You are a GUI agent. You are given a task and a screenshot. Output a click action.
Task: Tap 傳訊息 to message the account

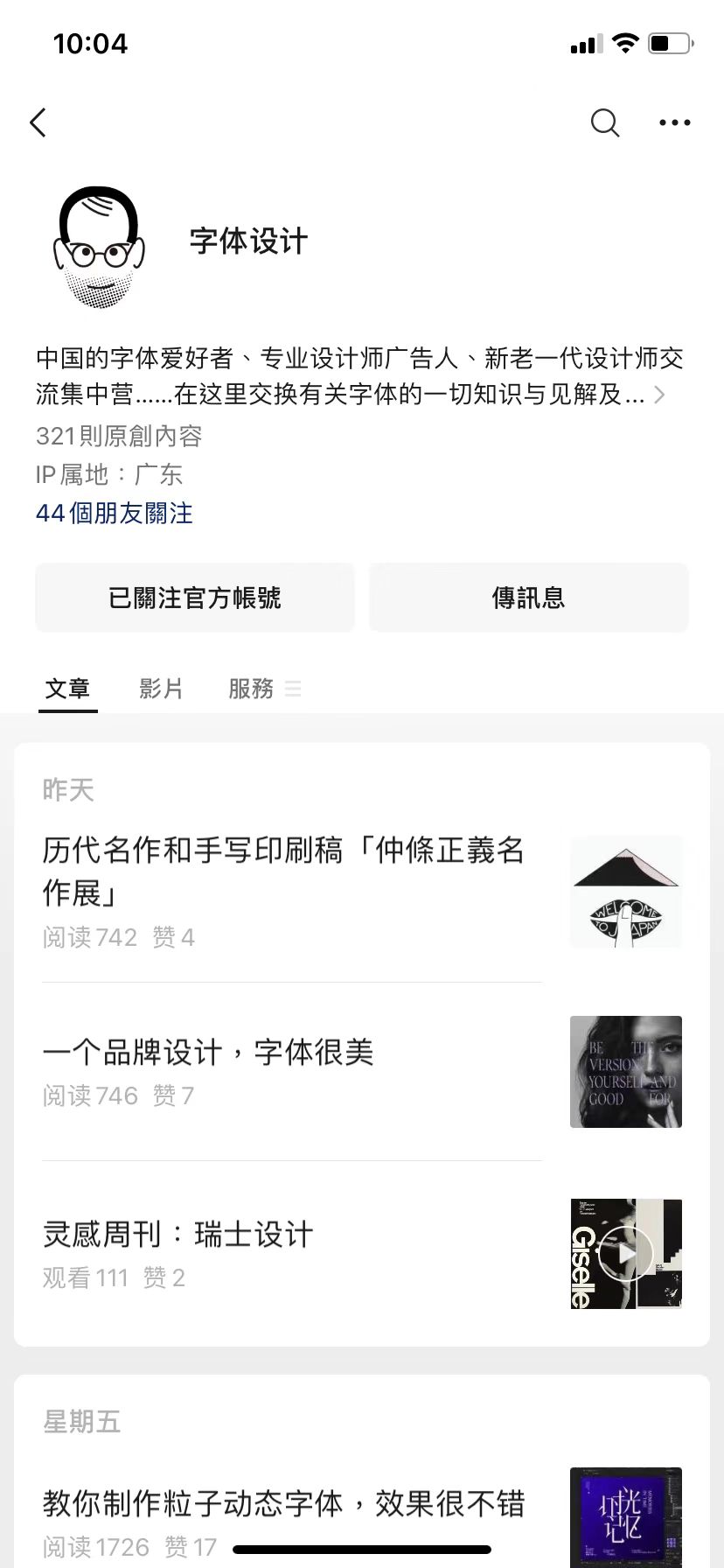(x=528, y=598)
